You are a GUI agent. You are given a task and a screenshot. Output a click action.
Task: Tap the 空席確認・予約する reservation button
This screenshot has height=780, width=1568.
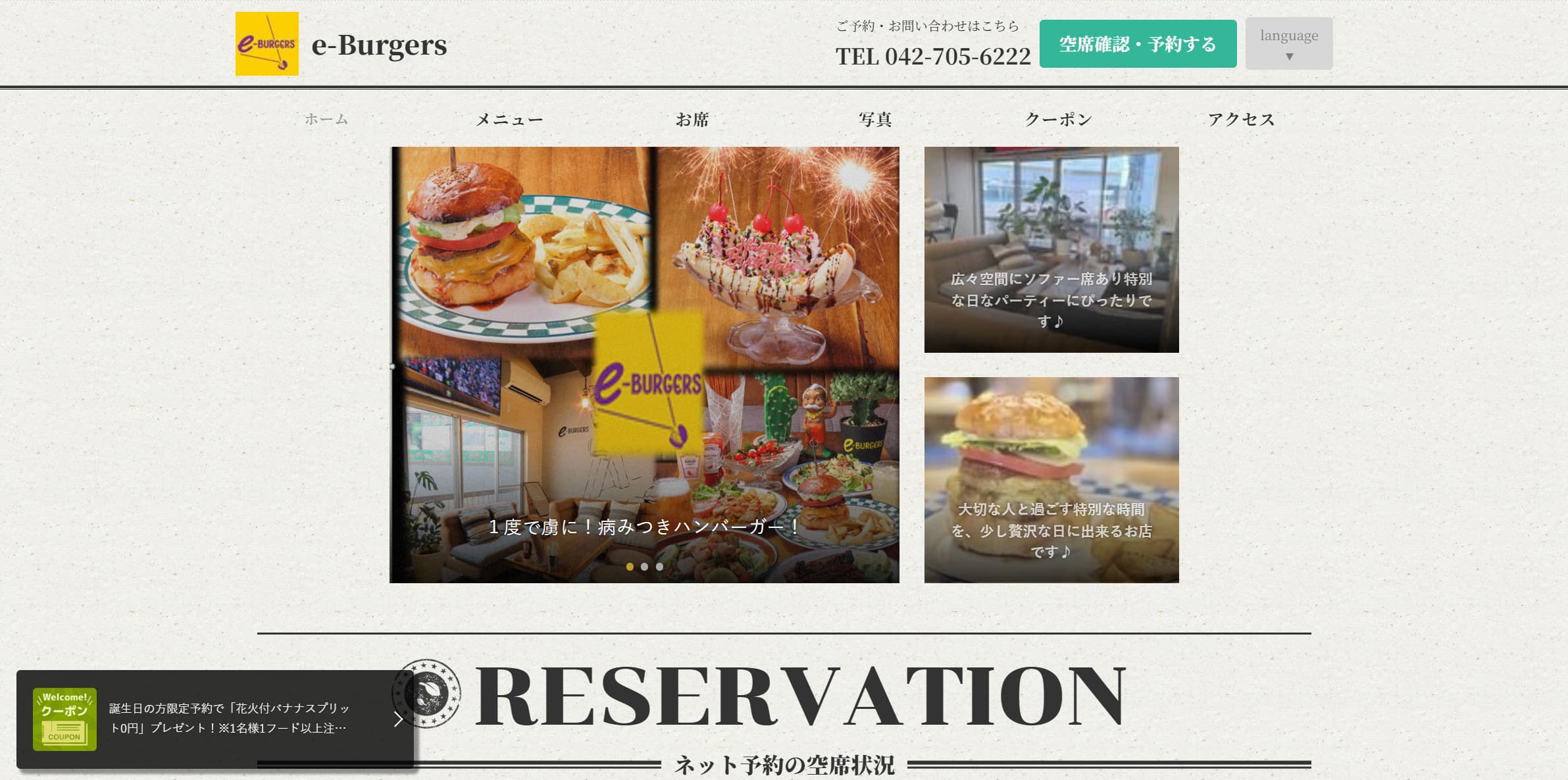click(1137, 44)
